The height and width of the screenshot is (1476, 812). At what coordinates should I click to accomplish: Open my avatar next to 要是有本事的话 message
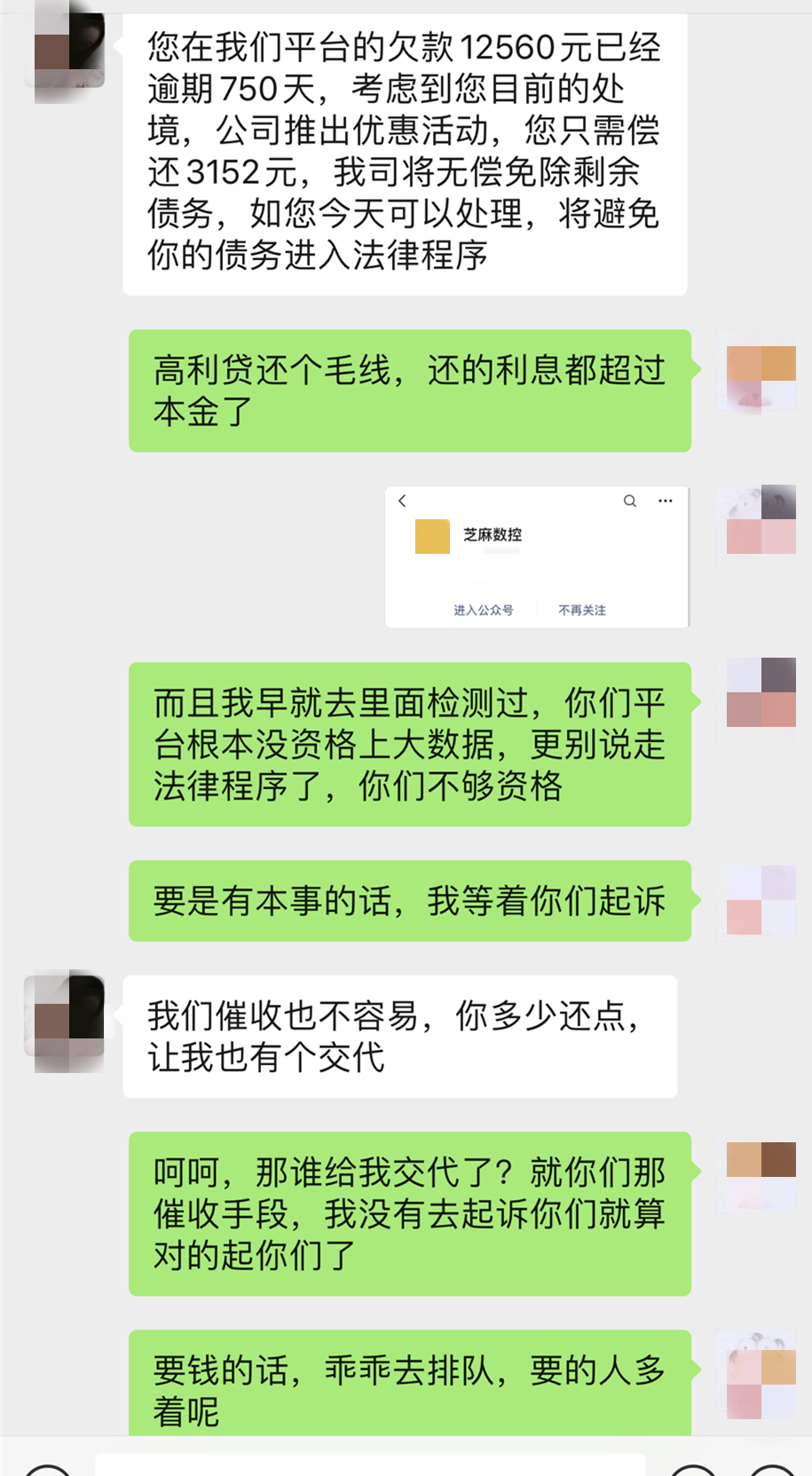point(761,900)
